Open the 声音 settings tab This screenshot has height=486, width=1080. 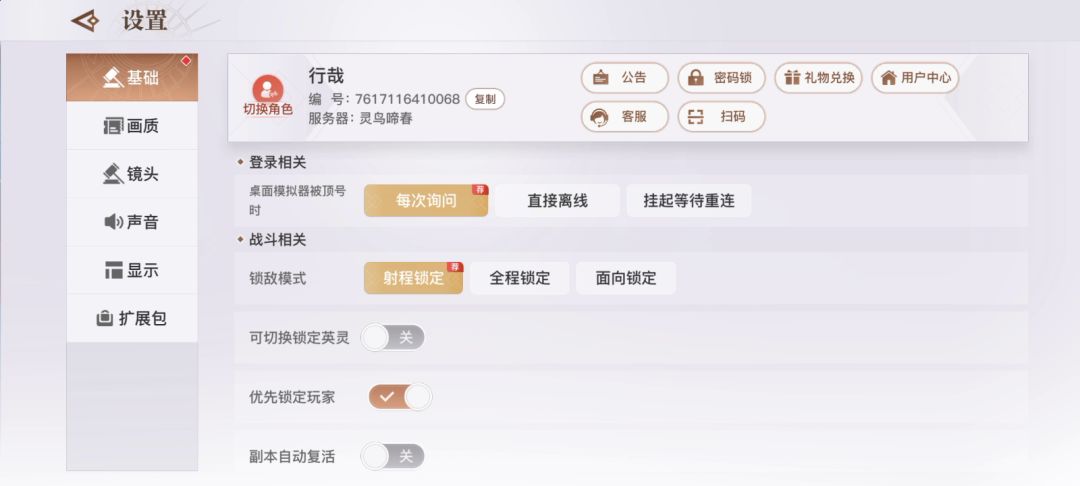click(132, 222)
